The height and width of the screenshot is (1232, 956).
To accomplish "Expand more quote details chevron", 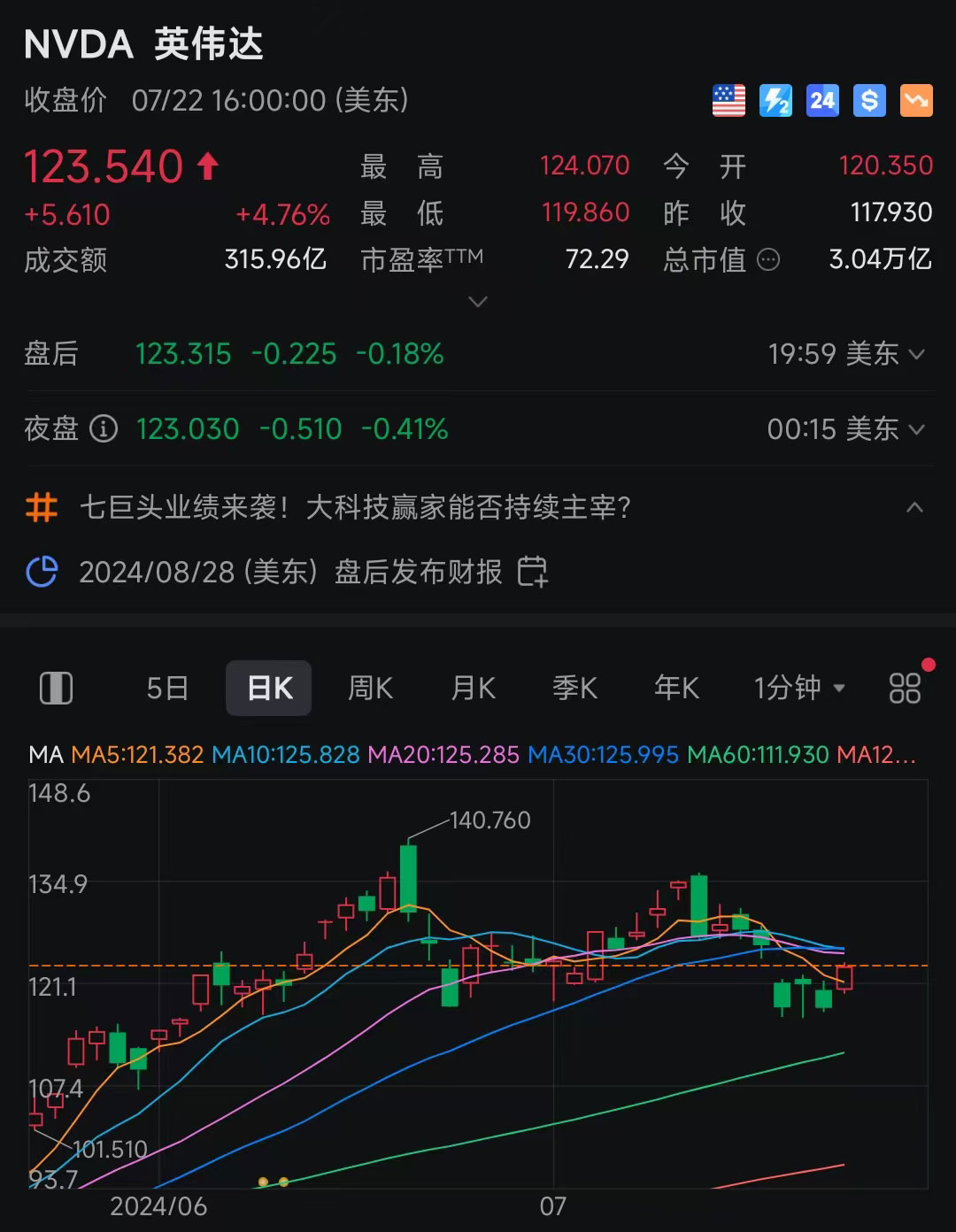I will click(x=478, y=303).
